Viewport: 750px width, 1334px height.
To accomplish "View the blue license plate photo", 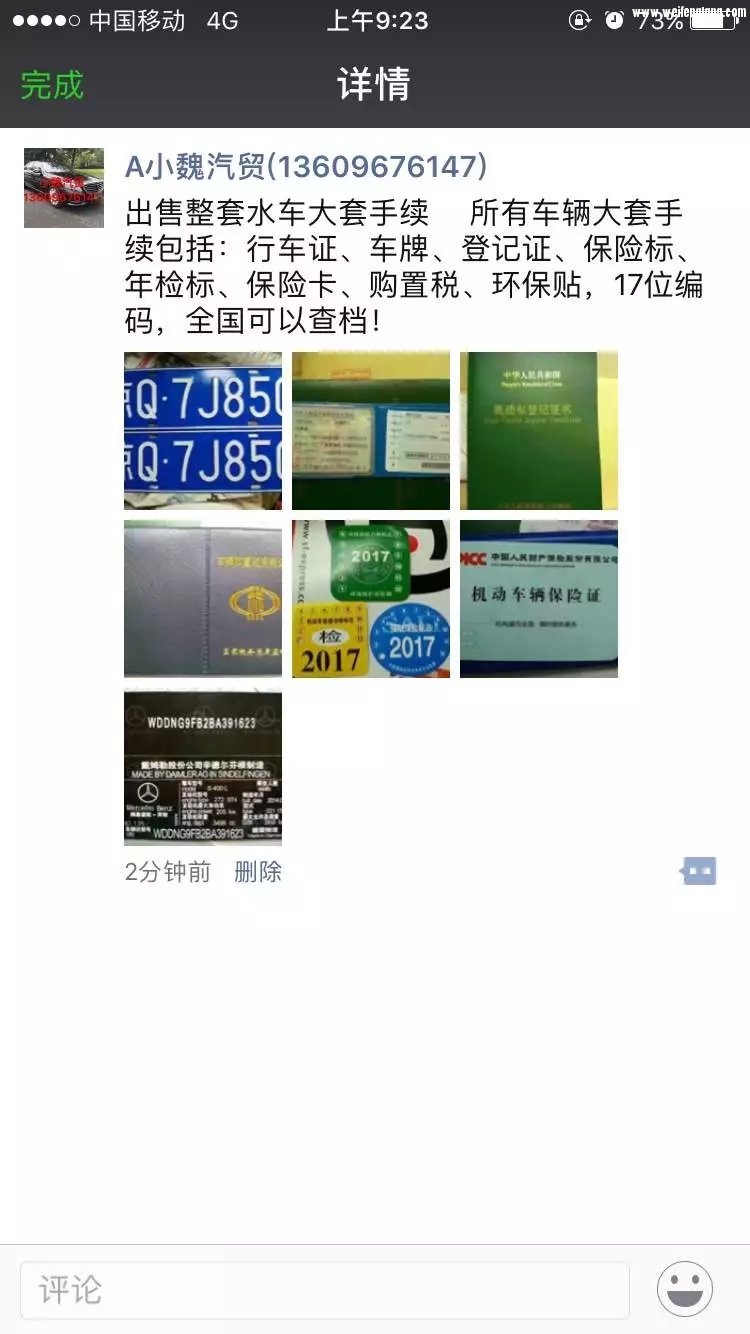I will (203, 431).
